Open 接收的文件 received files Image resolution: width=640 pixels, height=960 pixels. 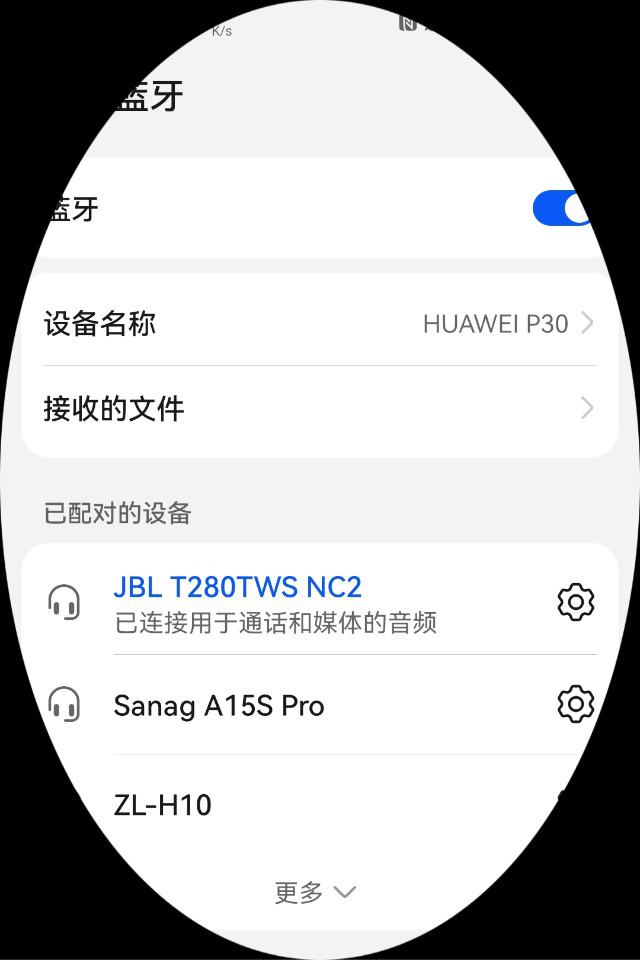(320, 408)
